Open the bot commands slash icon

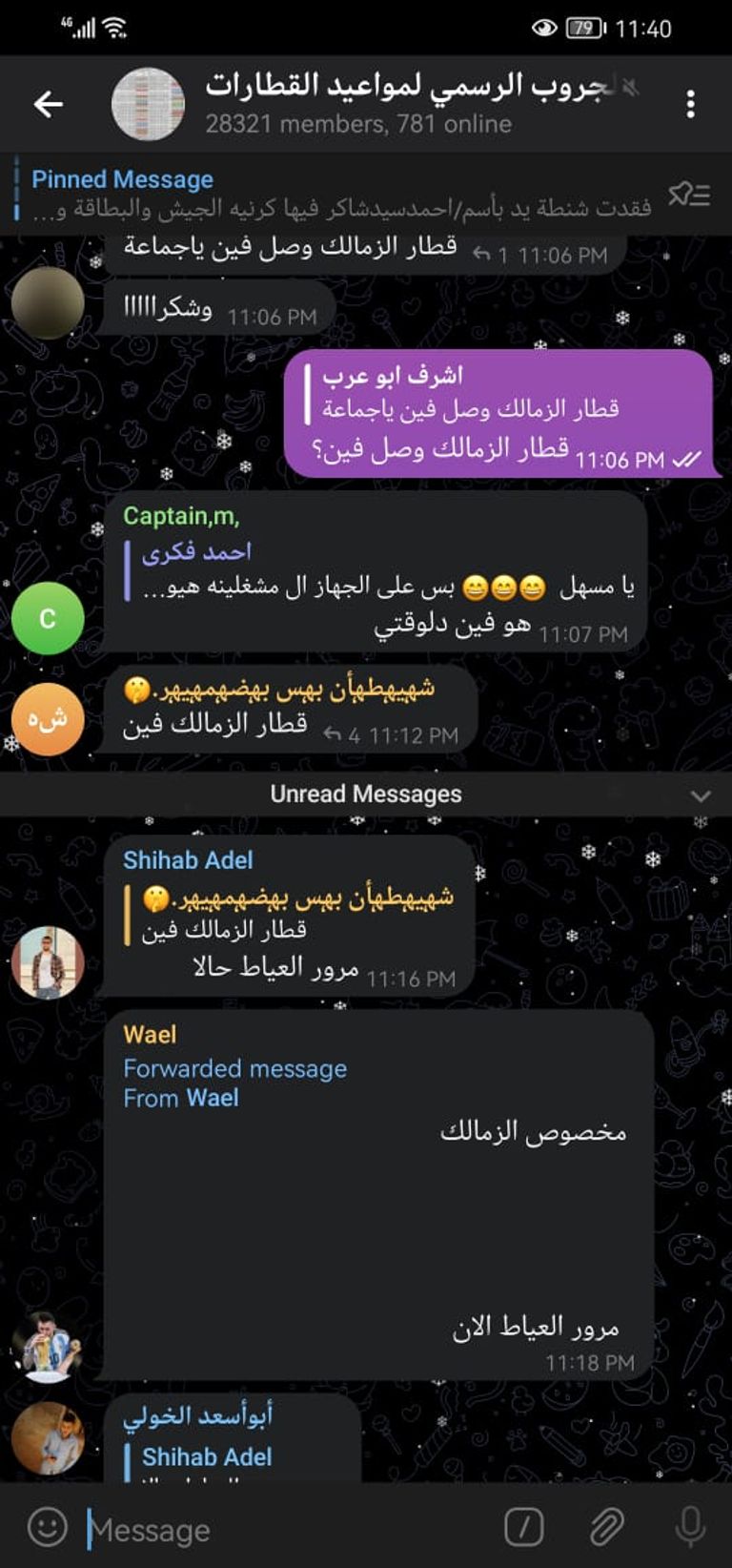coord(523,1528)
